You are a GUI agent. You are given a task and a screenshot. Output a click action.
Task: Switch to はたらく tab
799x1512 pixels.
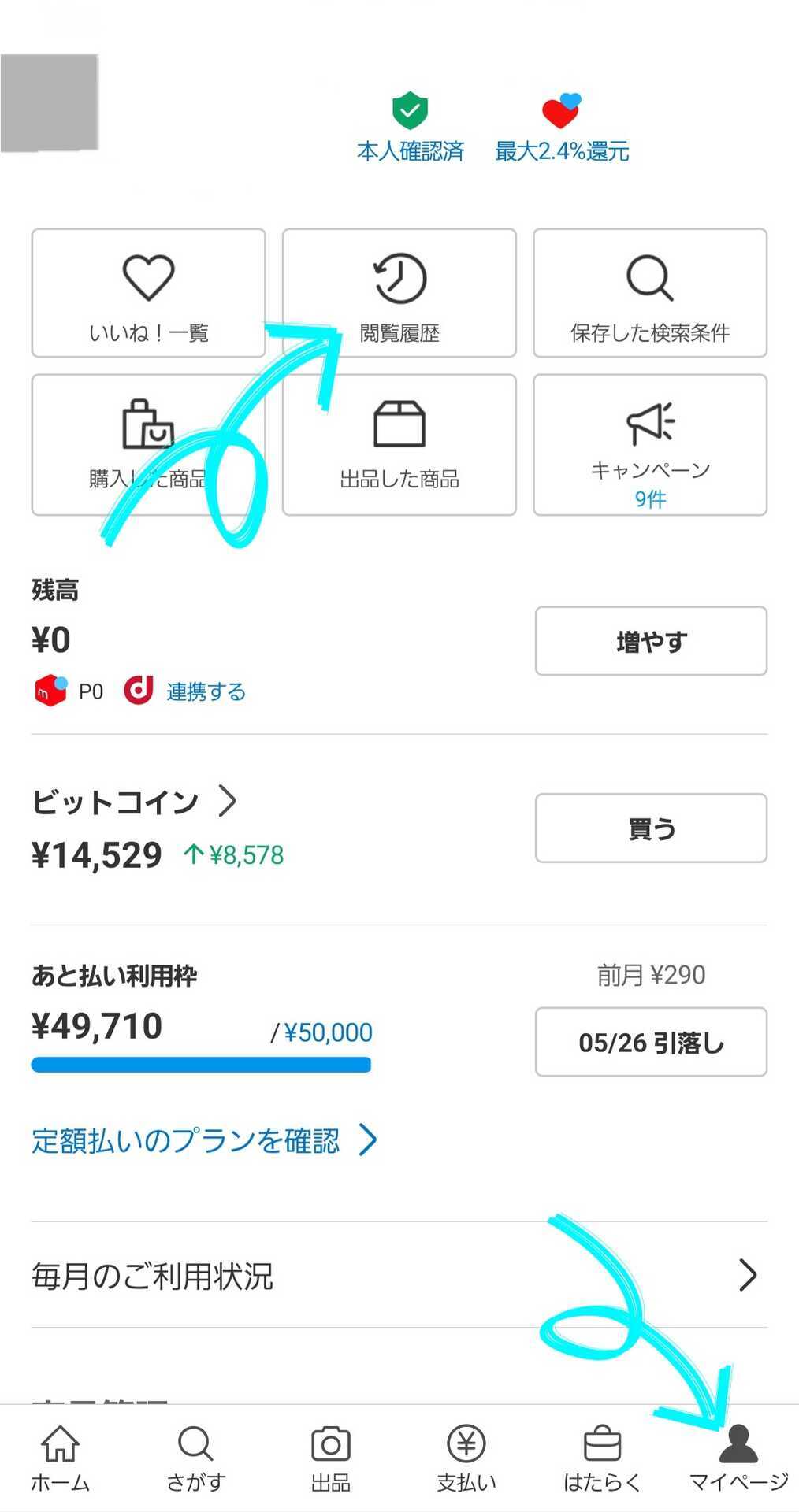tap(603, 1458)
